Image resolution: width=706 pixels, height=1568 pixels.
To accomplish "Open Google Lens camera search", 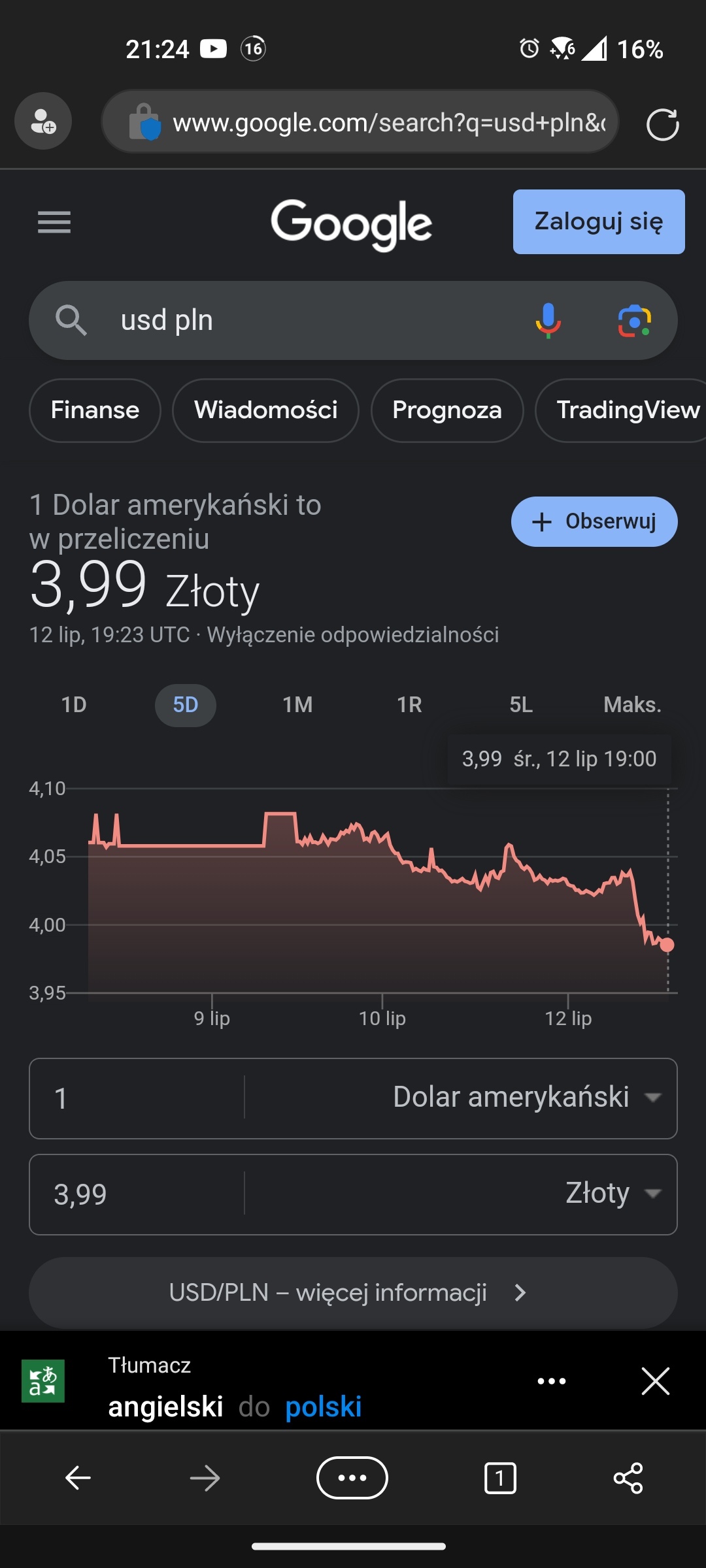I will pos(634,321).
